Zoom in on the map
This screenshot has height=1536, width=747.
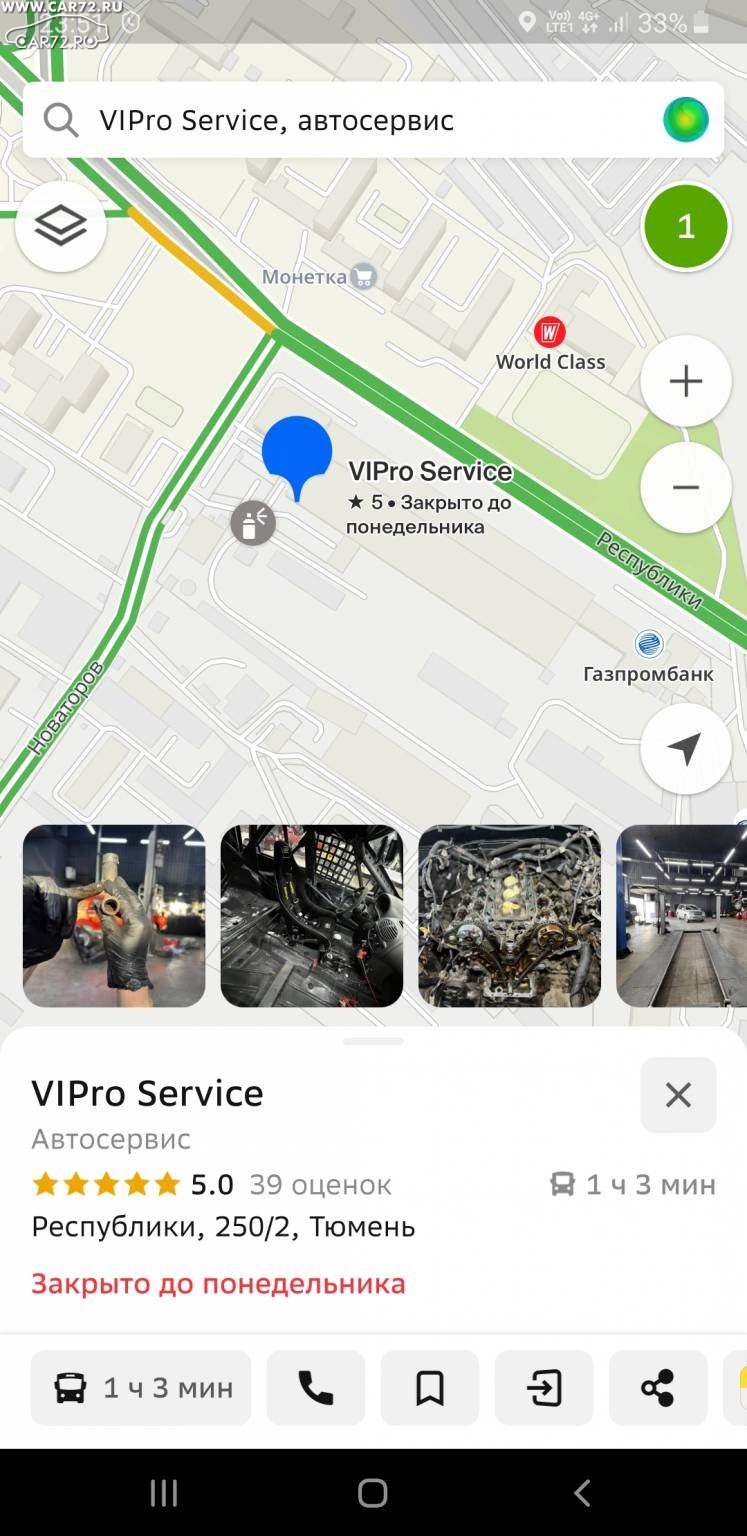click(x=686, y=381)
